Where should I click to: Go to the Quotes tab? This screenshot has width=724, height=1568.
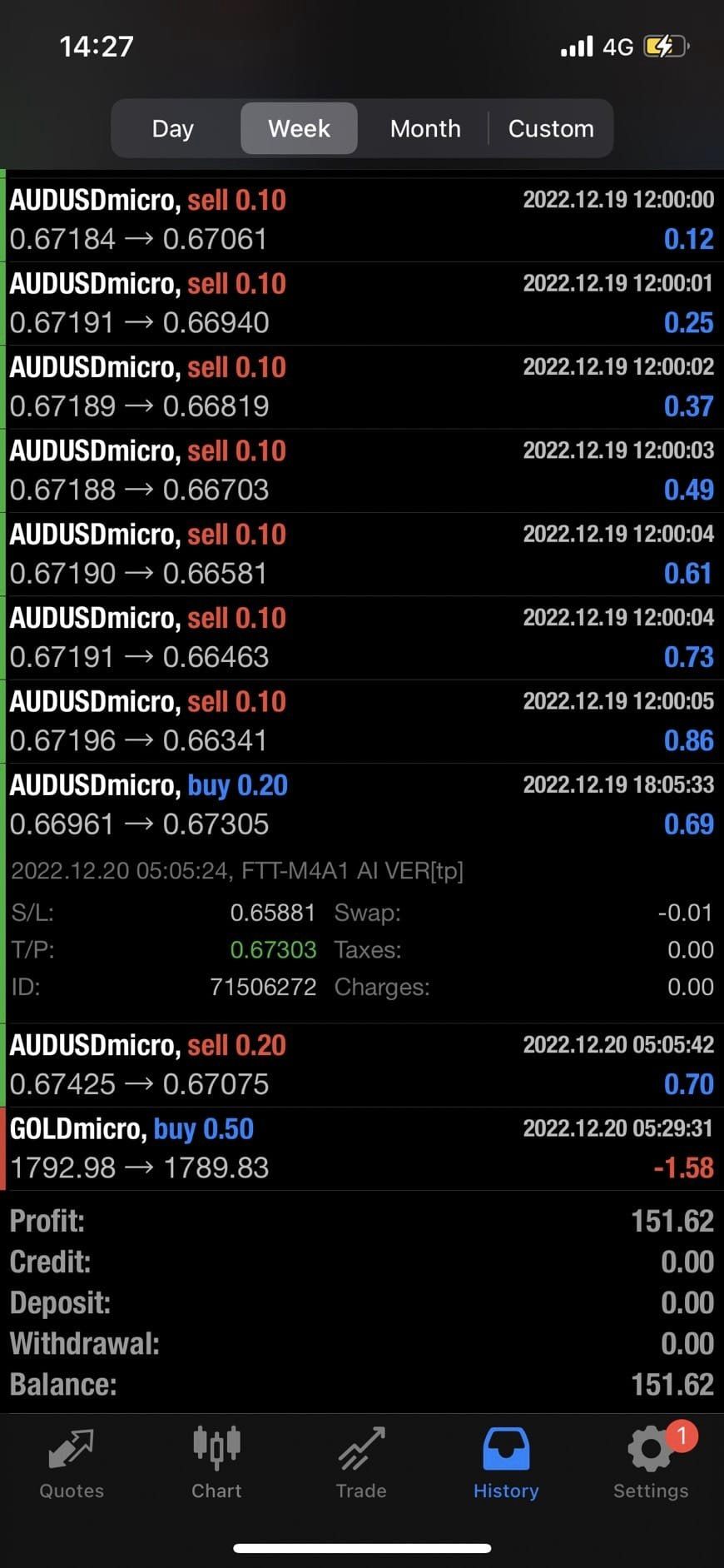72,1463
